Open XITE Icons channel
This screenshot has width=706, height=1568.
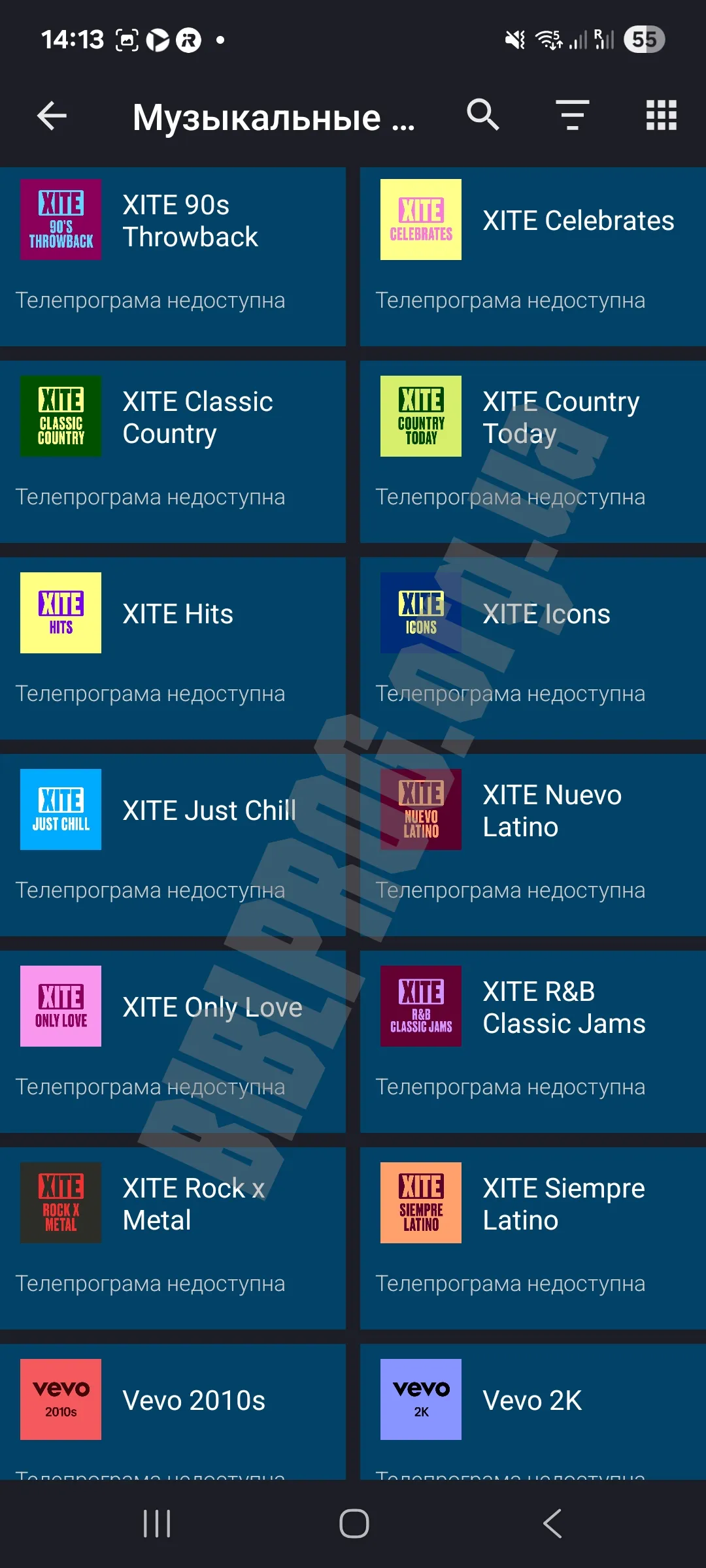coord(533,648)
